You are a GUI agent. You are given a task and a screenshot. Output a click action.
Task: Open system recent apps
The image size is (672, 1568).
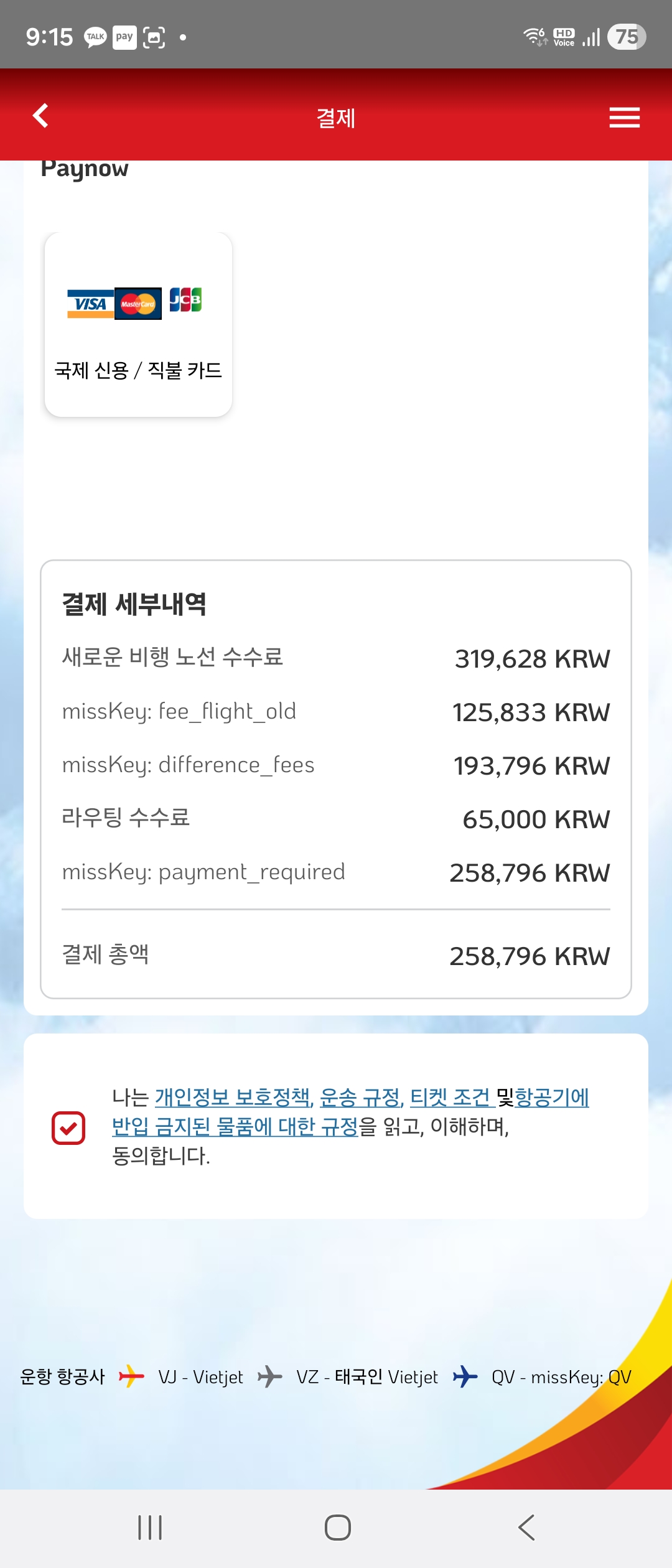150,1528
